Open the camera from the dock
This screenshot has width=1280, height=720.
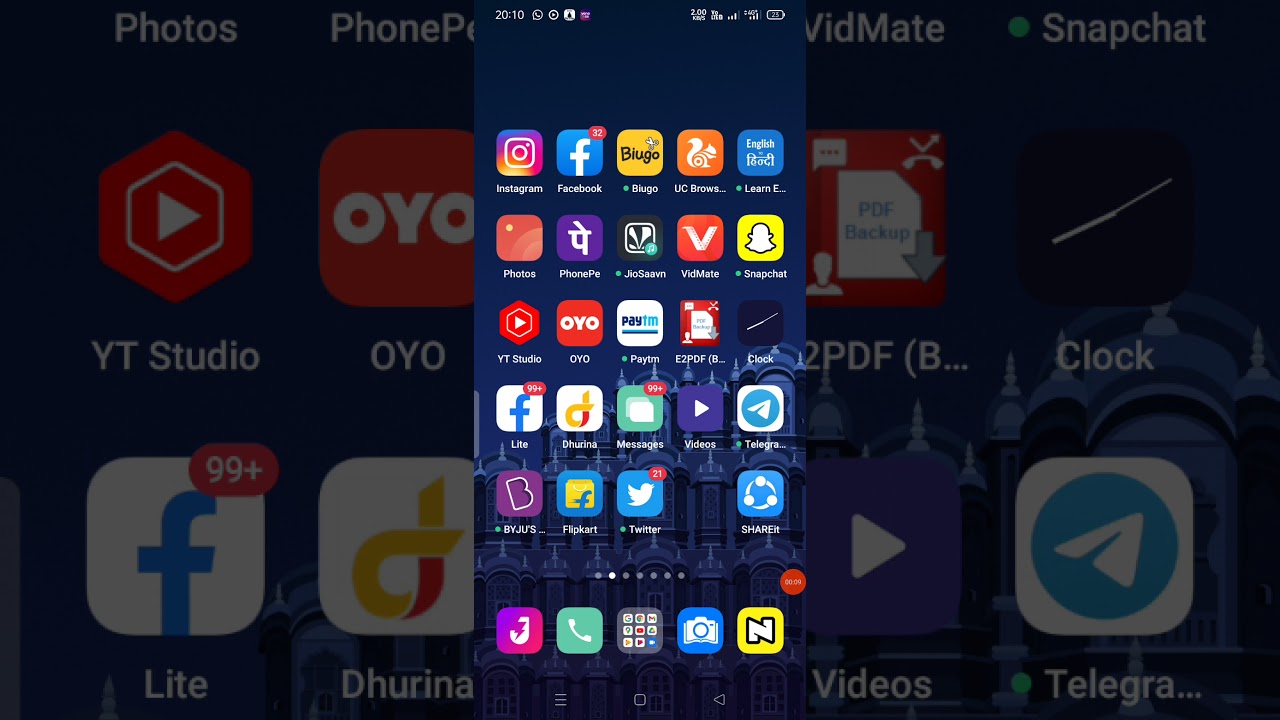[700, 630]
